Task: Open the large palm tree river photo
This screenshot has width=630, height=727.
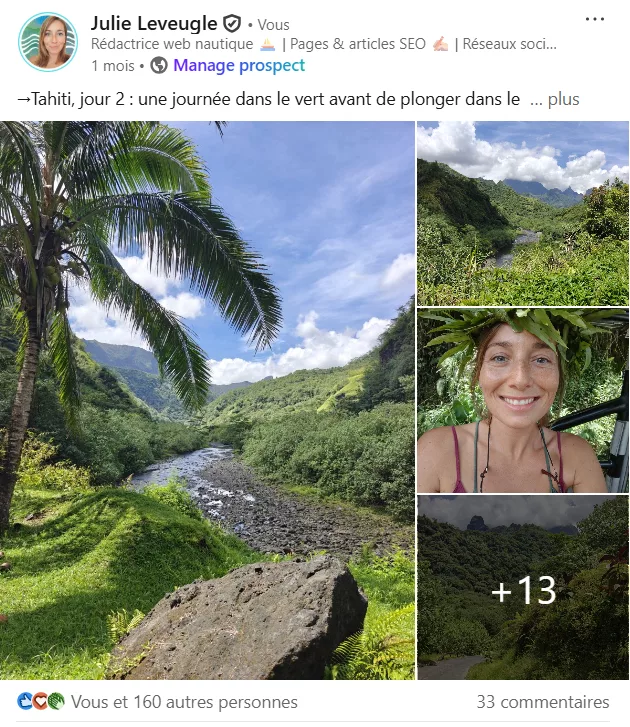Action: tap(207, 400)
